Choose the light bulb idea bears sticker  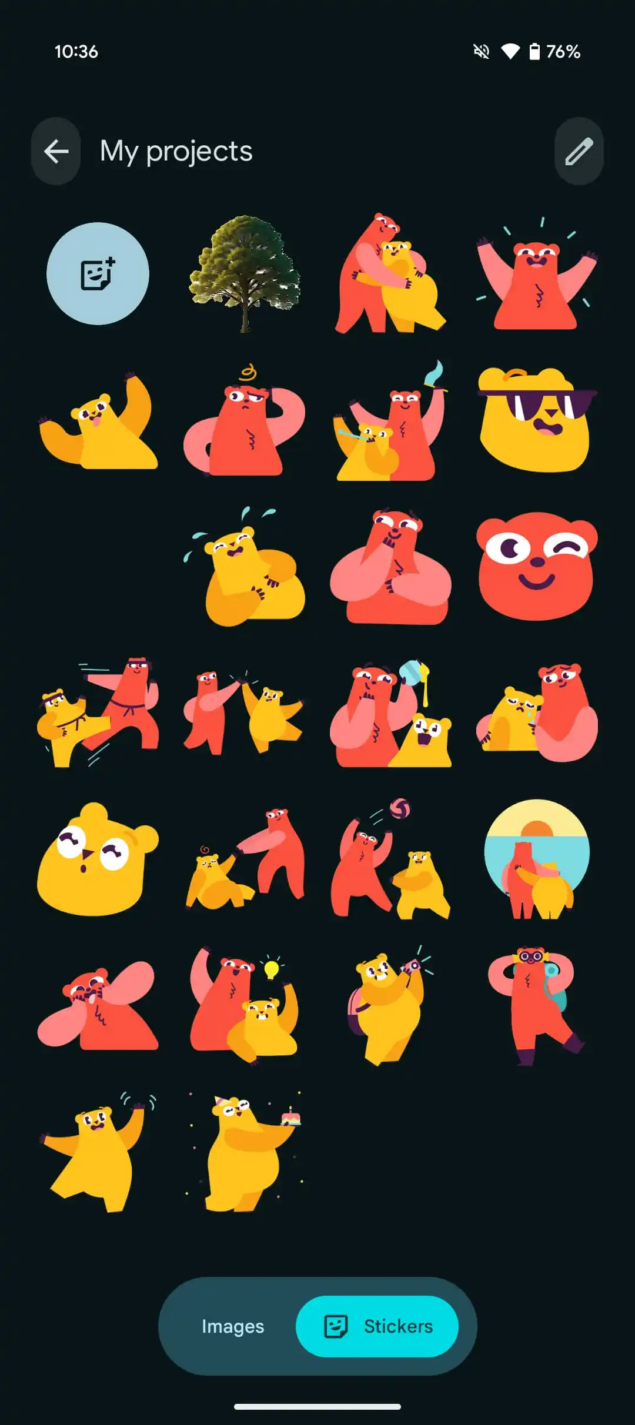click(244, 1005)
